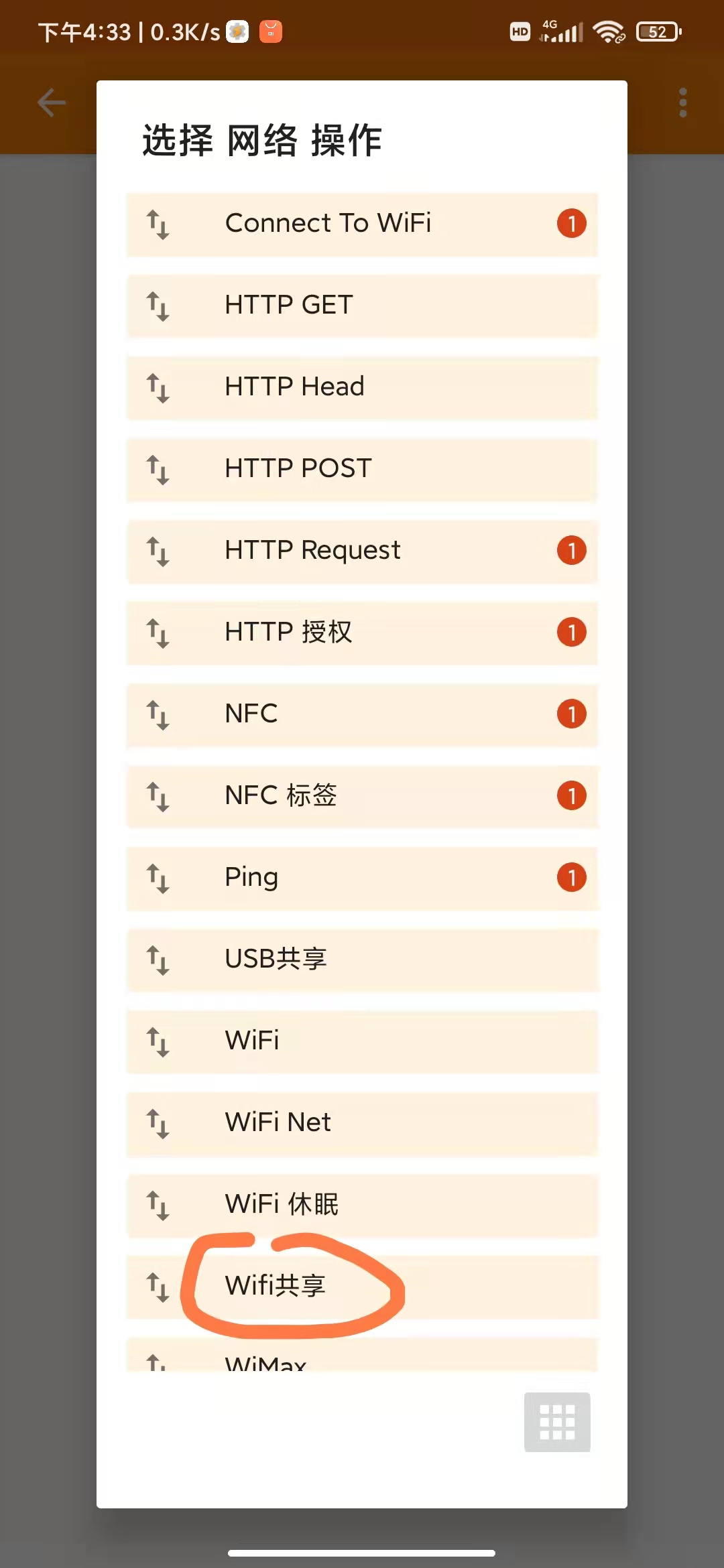Choose HTTP GET from the list

(362, 306)
